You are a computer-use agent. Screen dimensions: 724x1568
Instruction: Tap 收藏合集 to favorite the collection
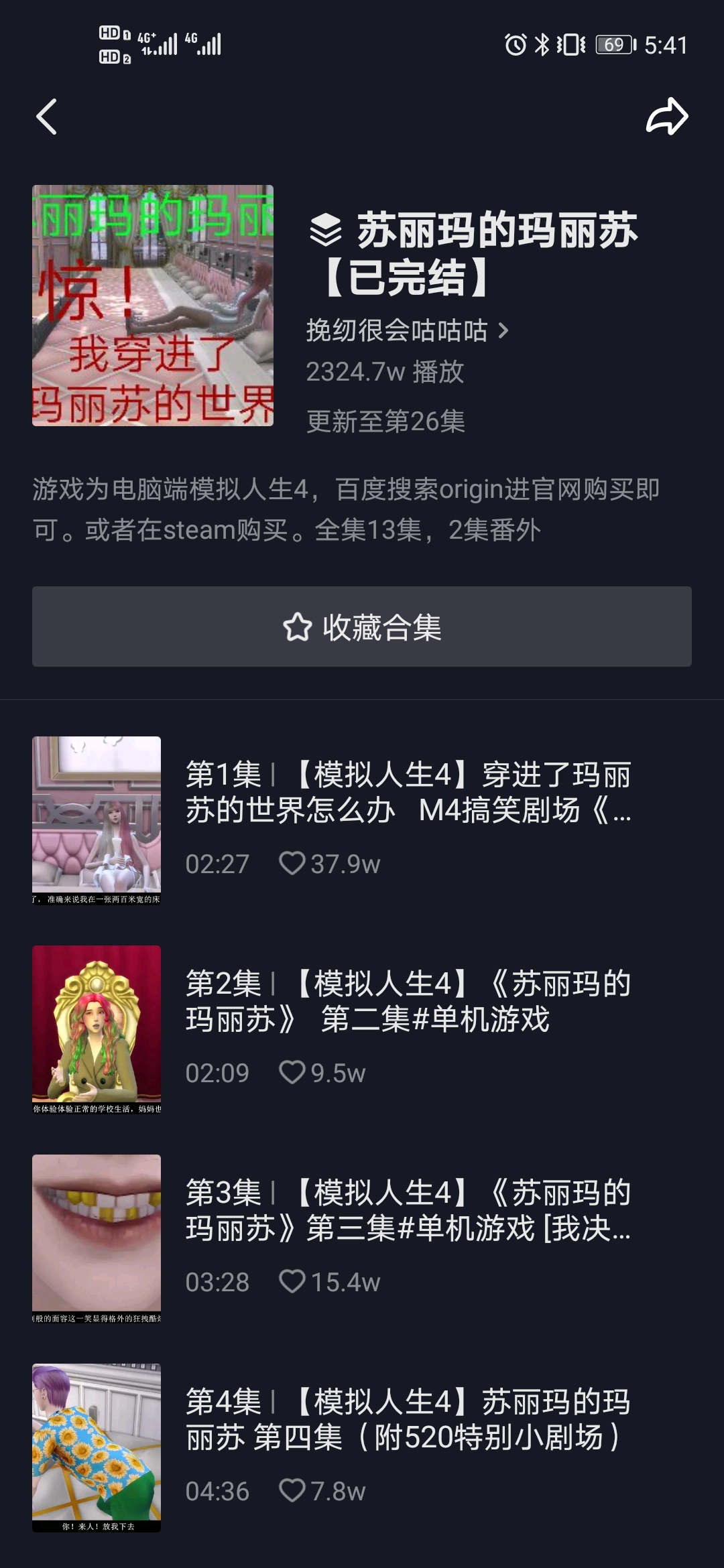pyautogui.click(x=362, y=627)
